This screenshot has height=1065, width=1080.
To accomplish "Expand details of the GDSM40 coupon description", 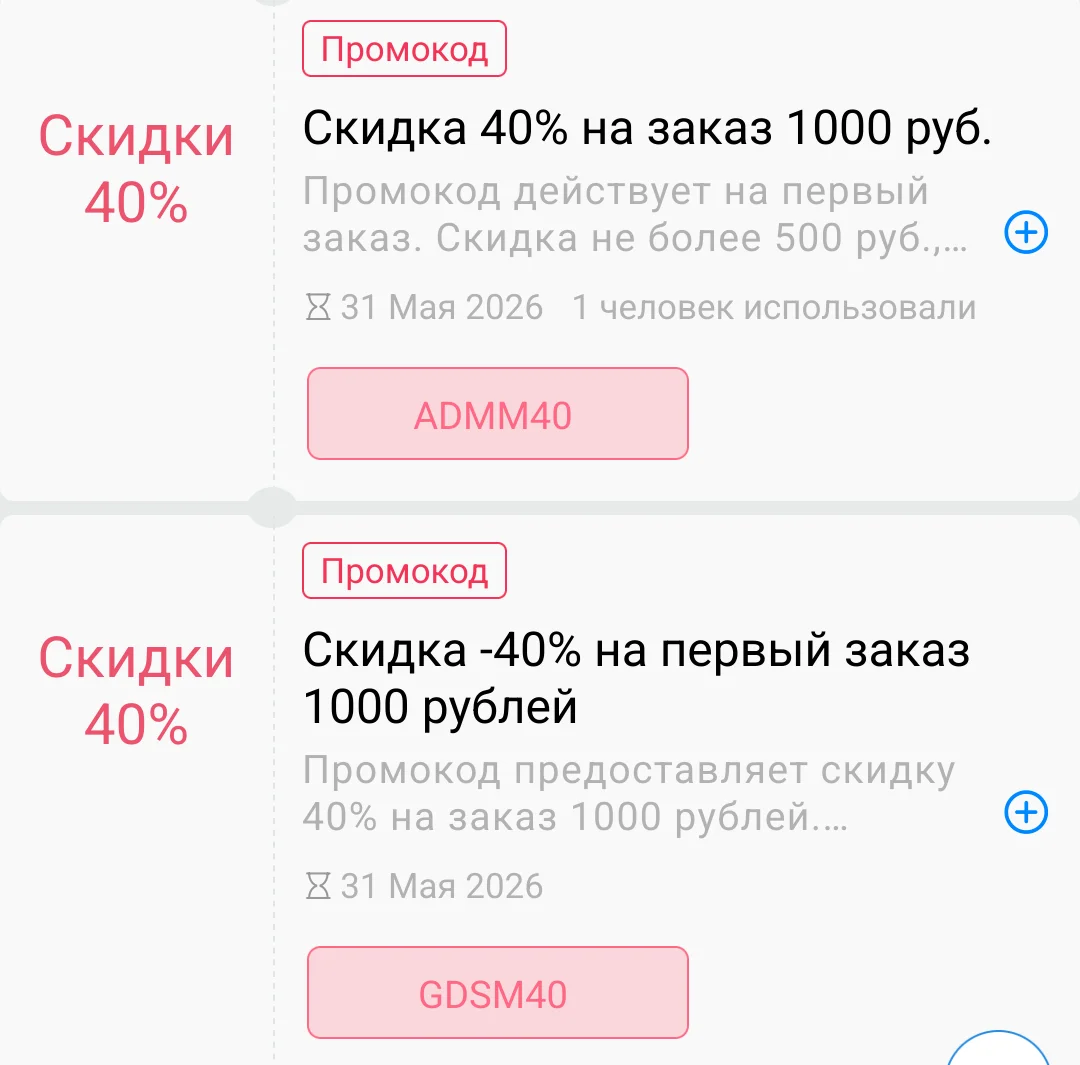I will pyautogui.click(x=1026, y=811).
